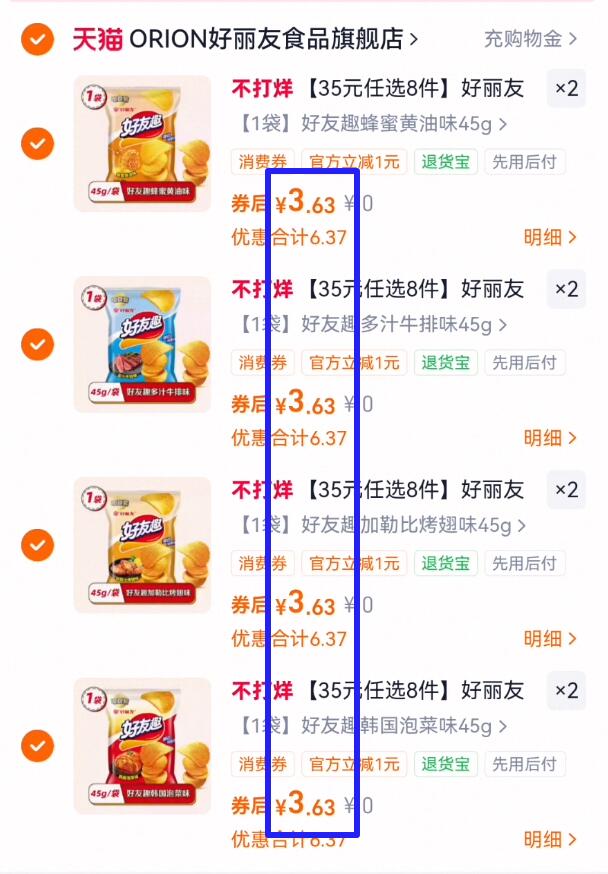Deselect 好友趣加勒比烤翅味 item checkbox
Image resolution: width=608 pixels, height=874 pixels.
click(x=37, y=545)
